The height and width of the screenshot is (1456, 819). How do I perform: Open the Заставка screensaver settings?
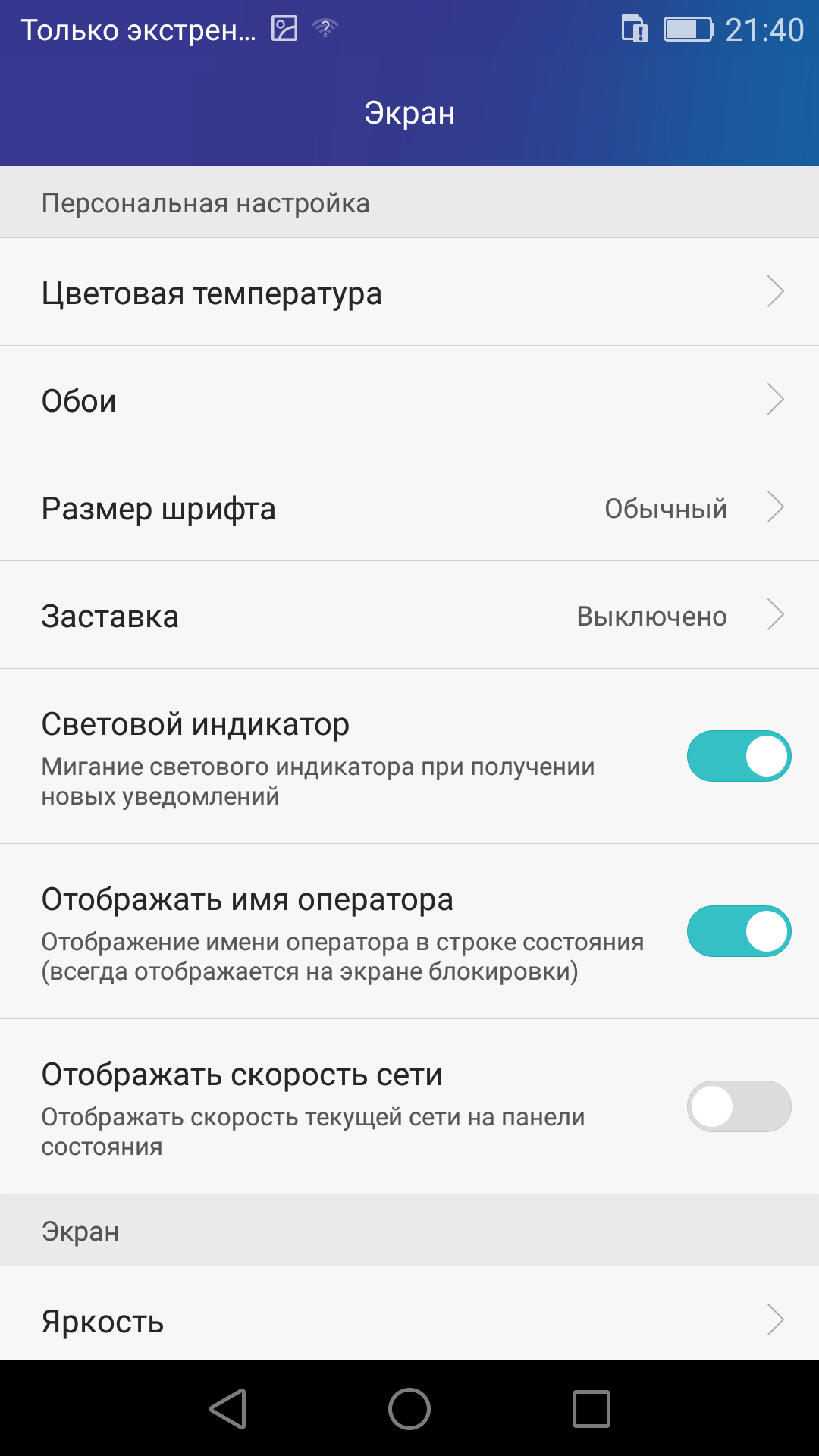409,616
